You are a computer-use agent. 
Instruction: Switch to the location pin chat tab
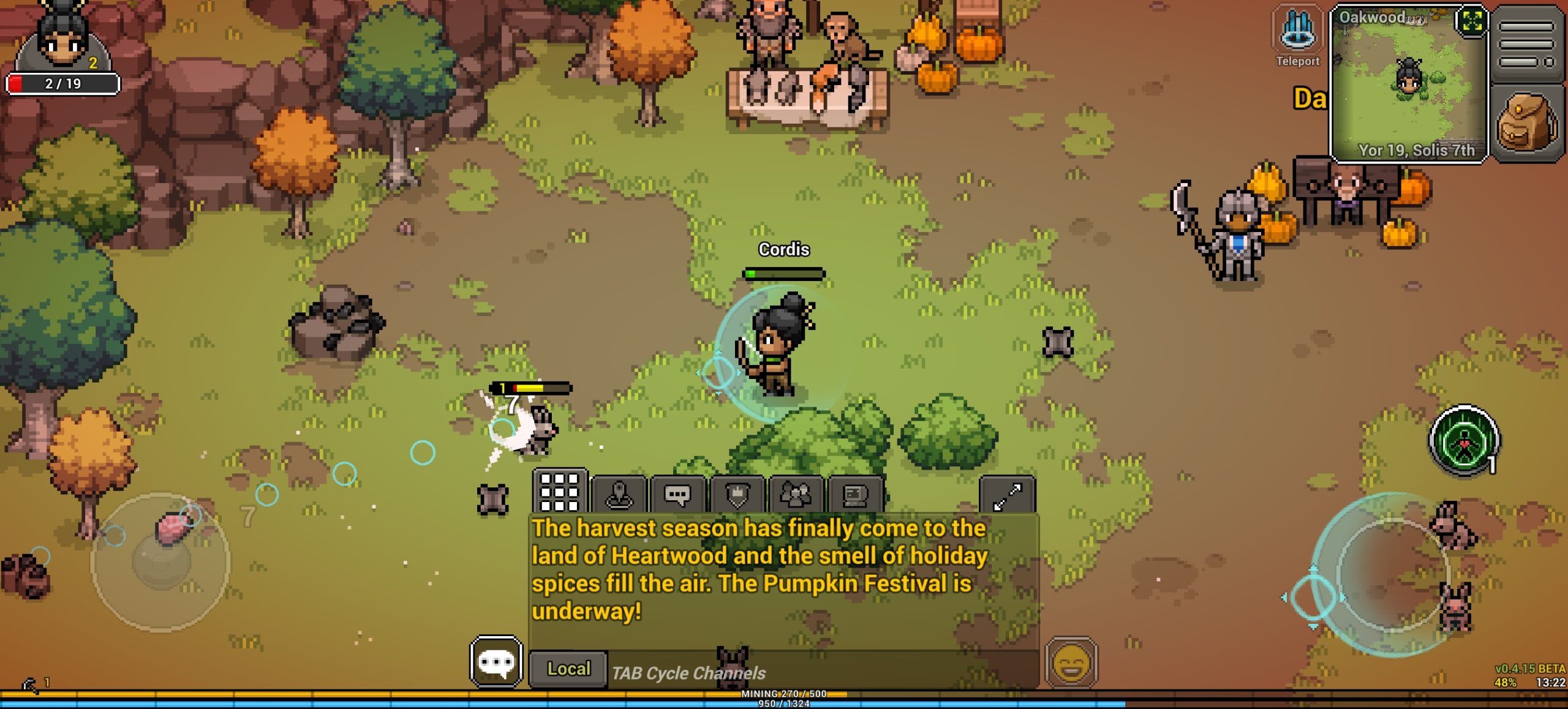(x=619, y=495)
